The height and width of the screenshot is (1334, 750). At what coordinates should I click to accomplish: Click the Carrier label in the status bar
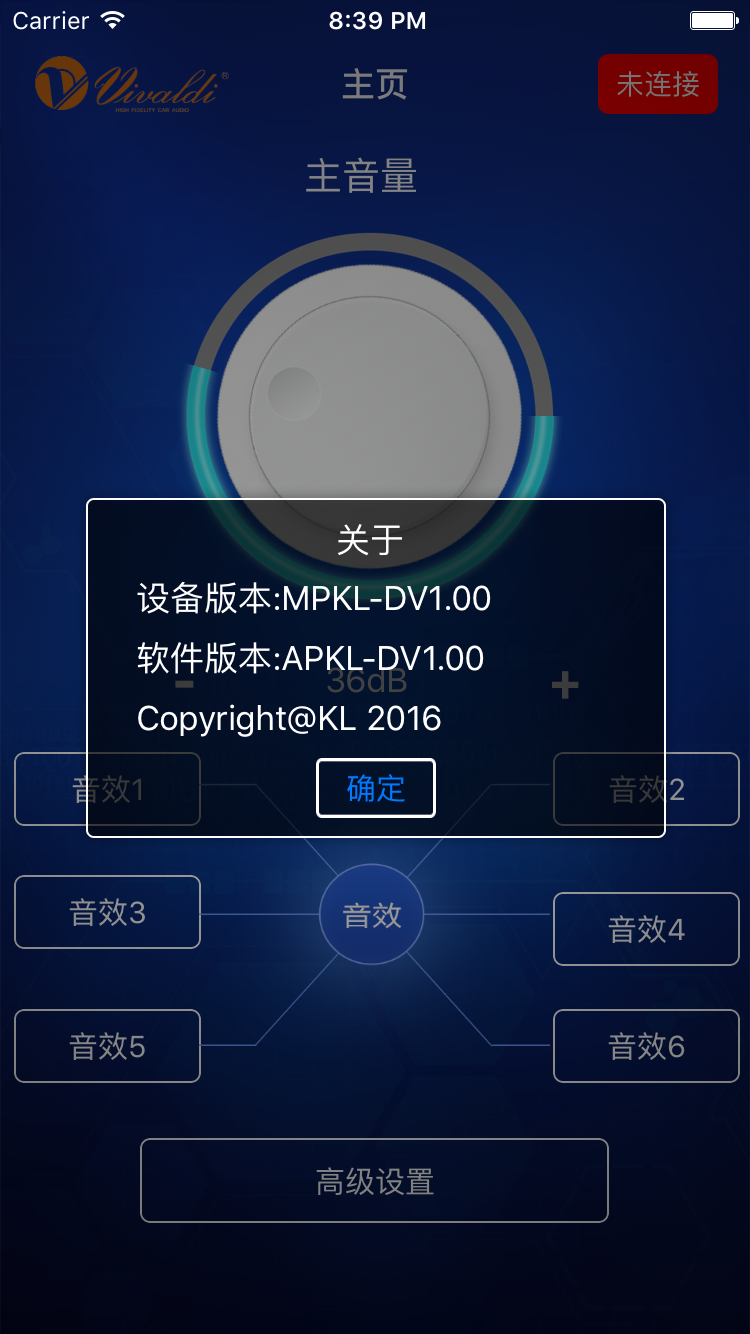pyautogui.click(x=50, y=18)
